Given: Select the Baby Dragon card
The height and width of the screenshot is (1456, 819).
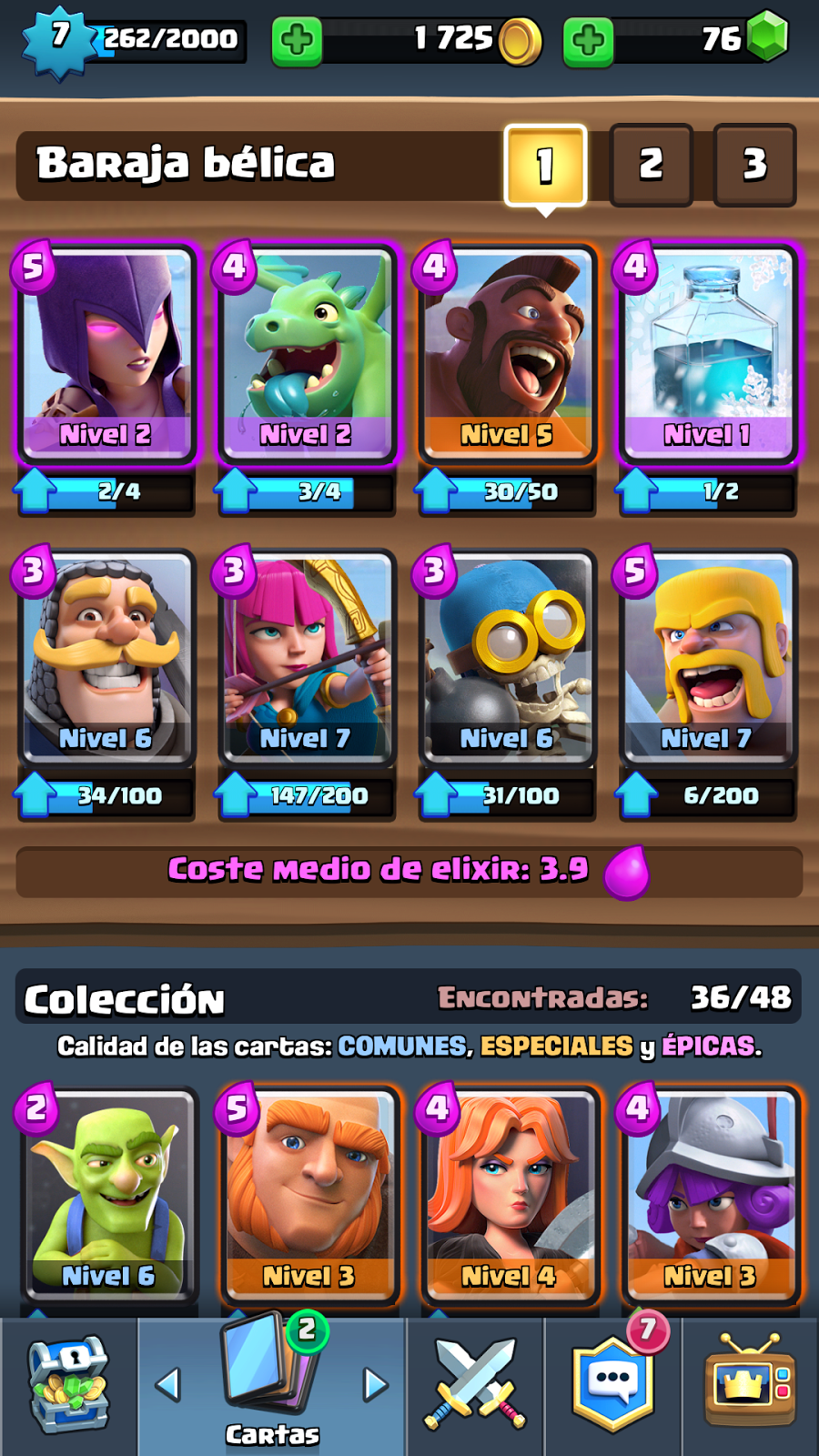Looking at the screenshot, I should coord(307,355).
